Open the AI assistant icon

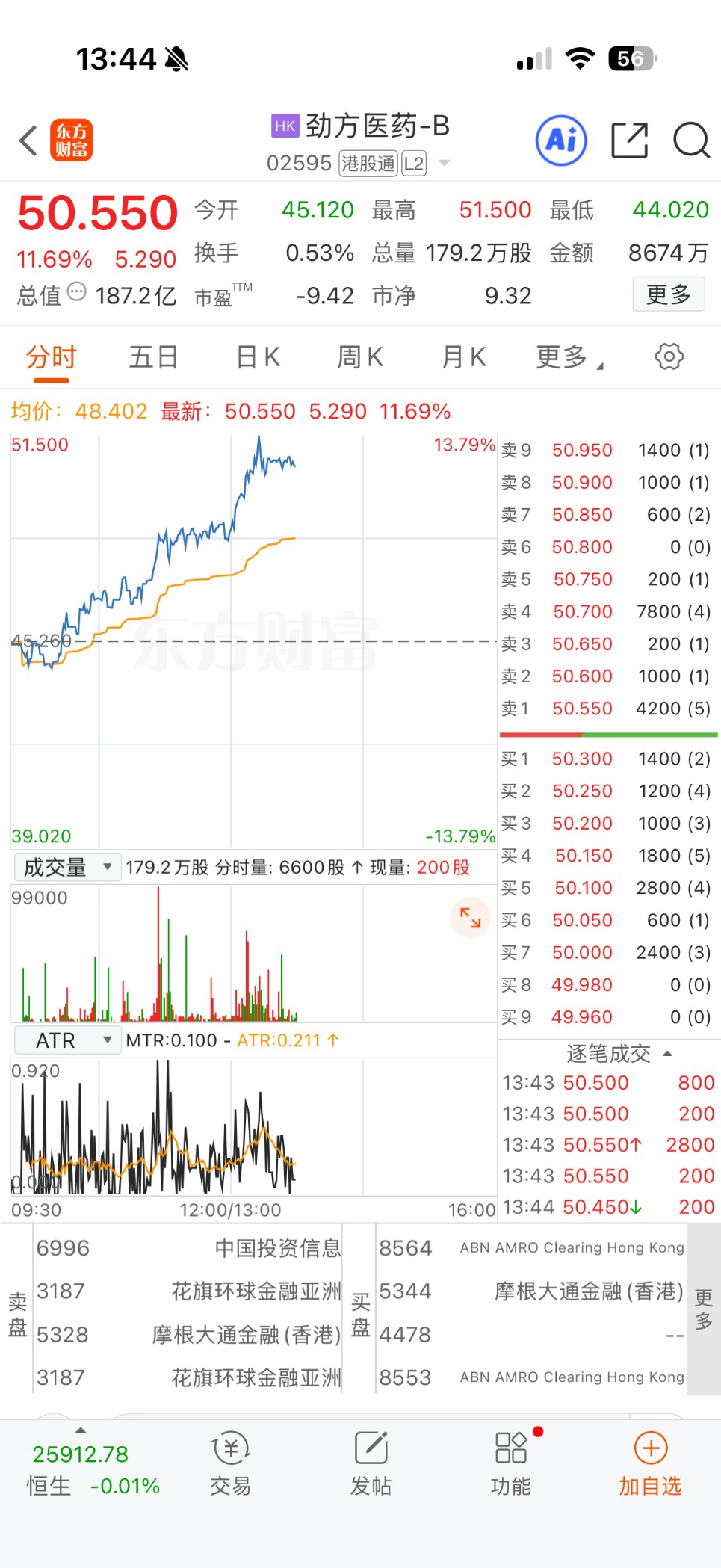561,140
